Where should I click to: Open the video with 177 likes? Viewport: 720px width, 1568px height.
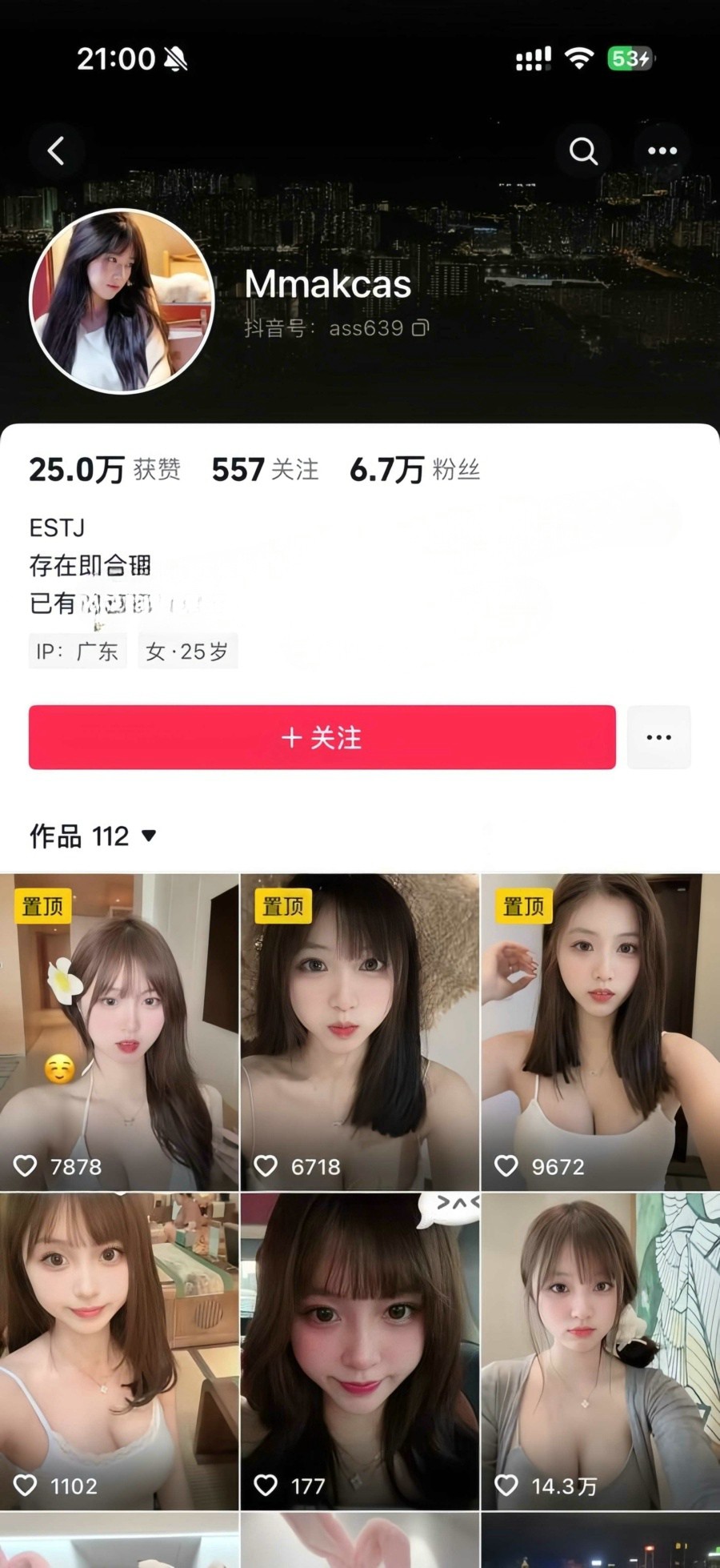tap(360, 1351)
